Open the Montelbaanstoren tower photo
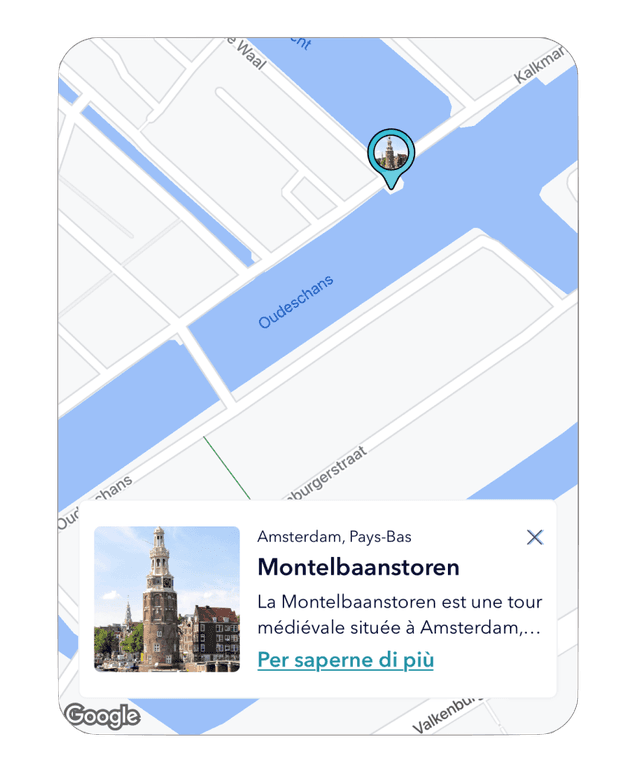Image resolution: width=640 pixels, height=767 pixels. pyautogui.click(x=167, y=599)
